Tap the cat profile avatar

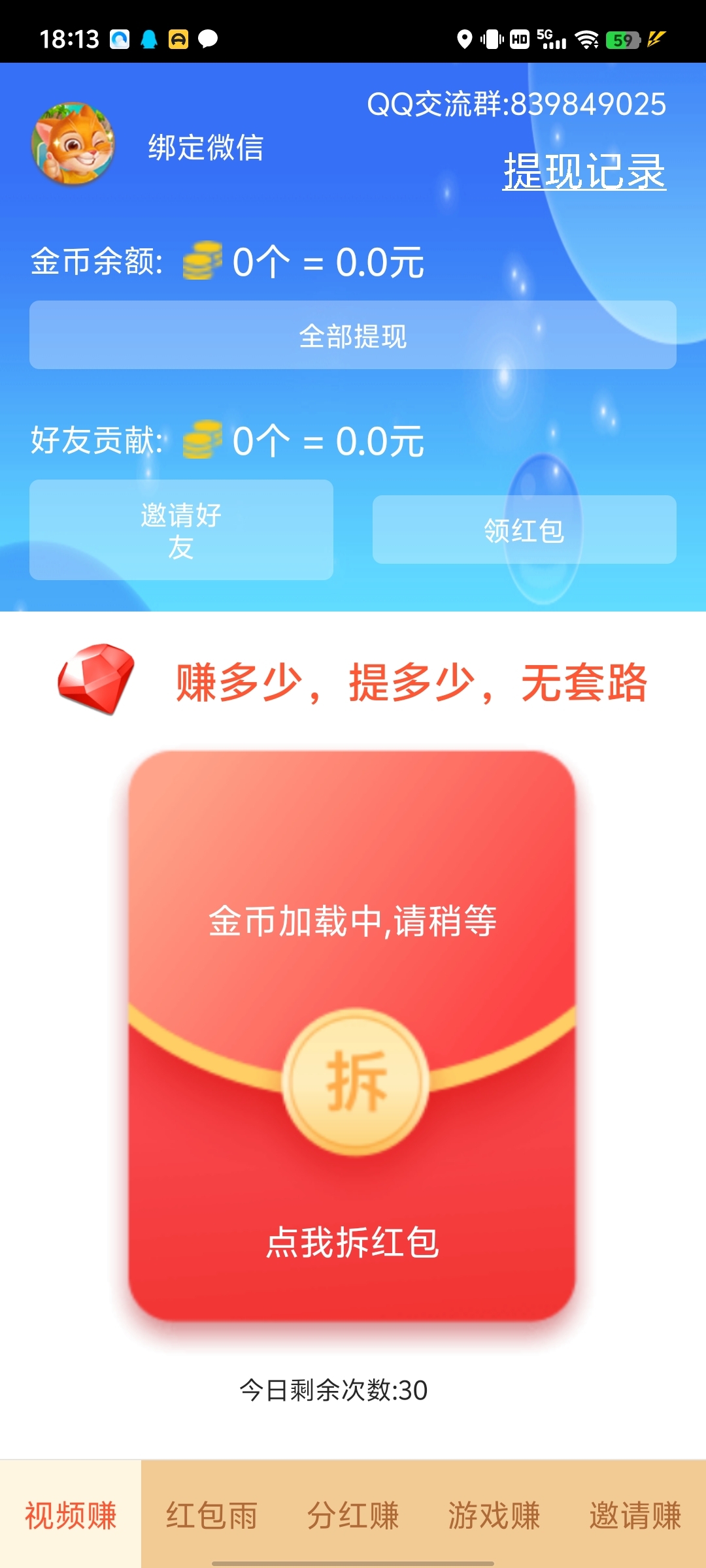coord(73,144)
